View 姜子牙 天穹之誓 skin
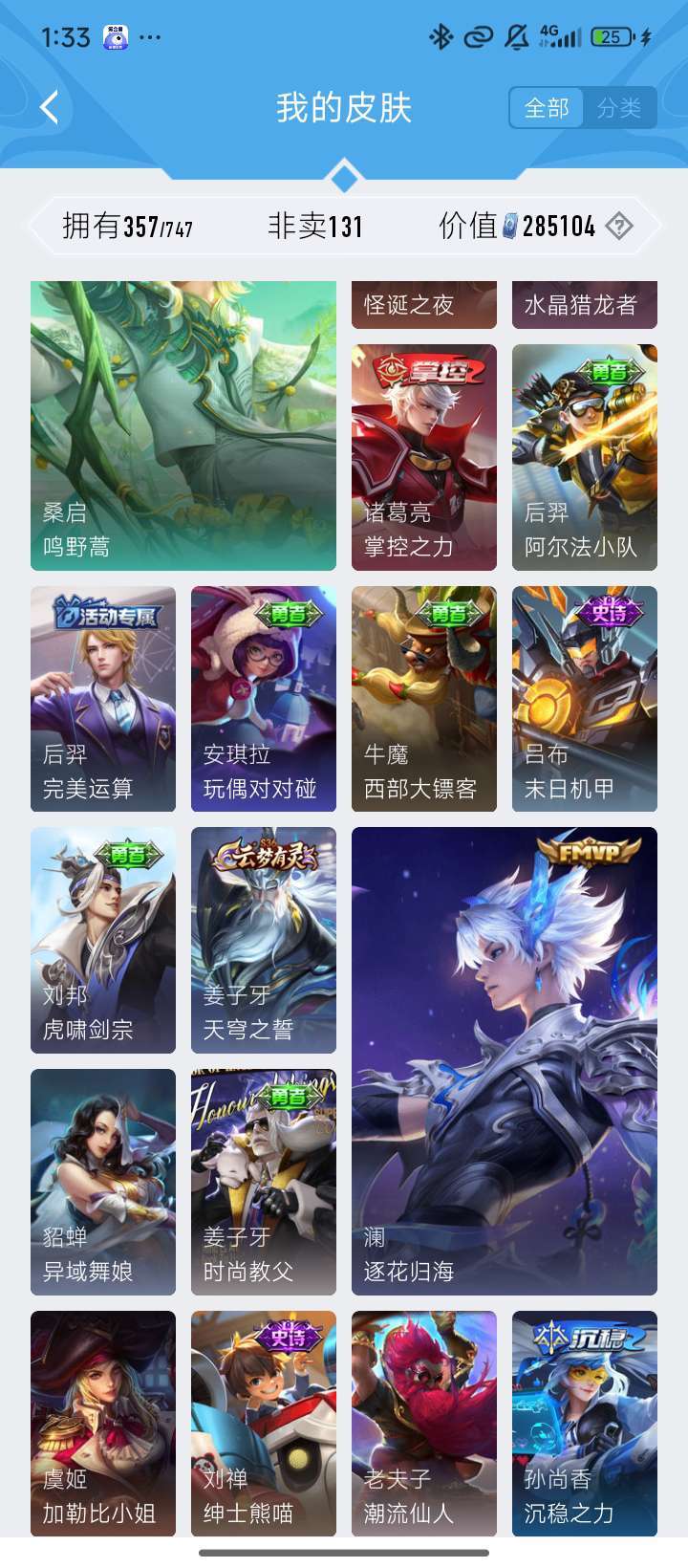The height and width of the screenshot is (1568, 688). [x=264, y=940]
